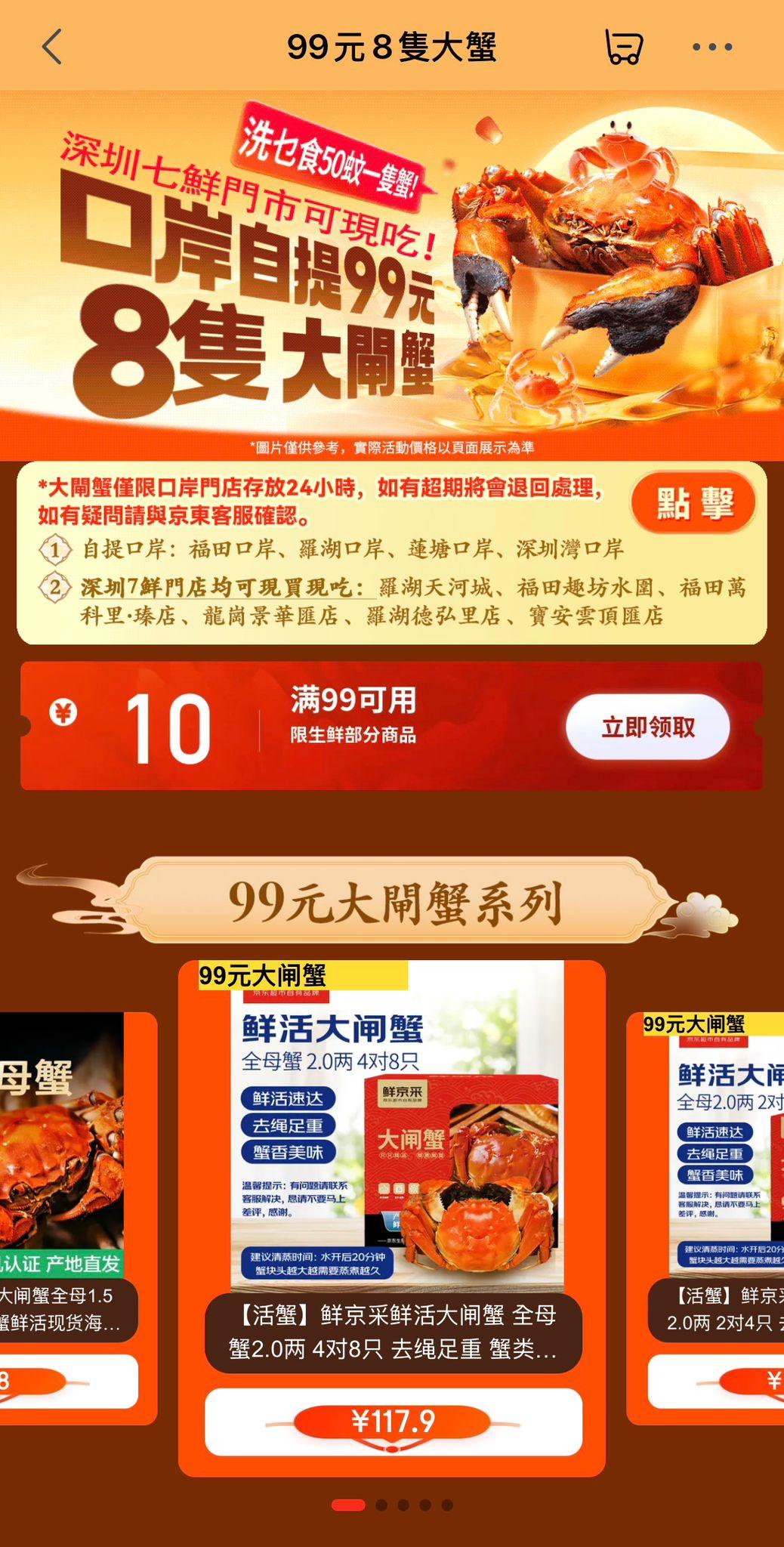Open the three-dot overflow menu
This screenshot has height=1547, width=784.
[x=711, y=47]
